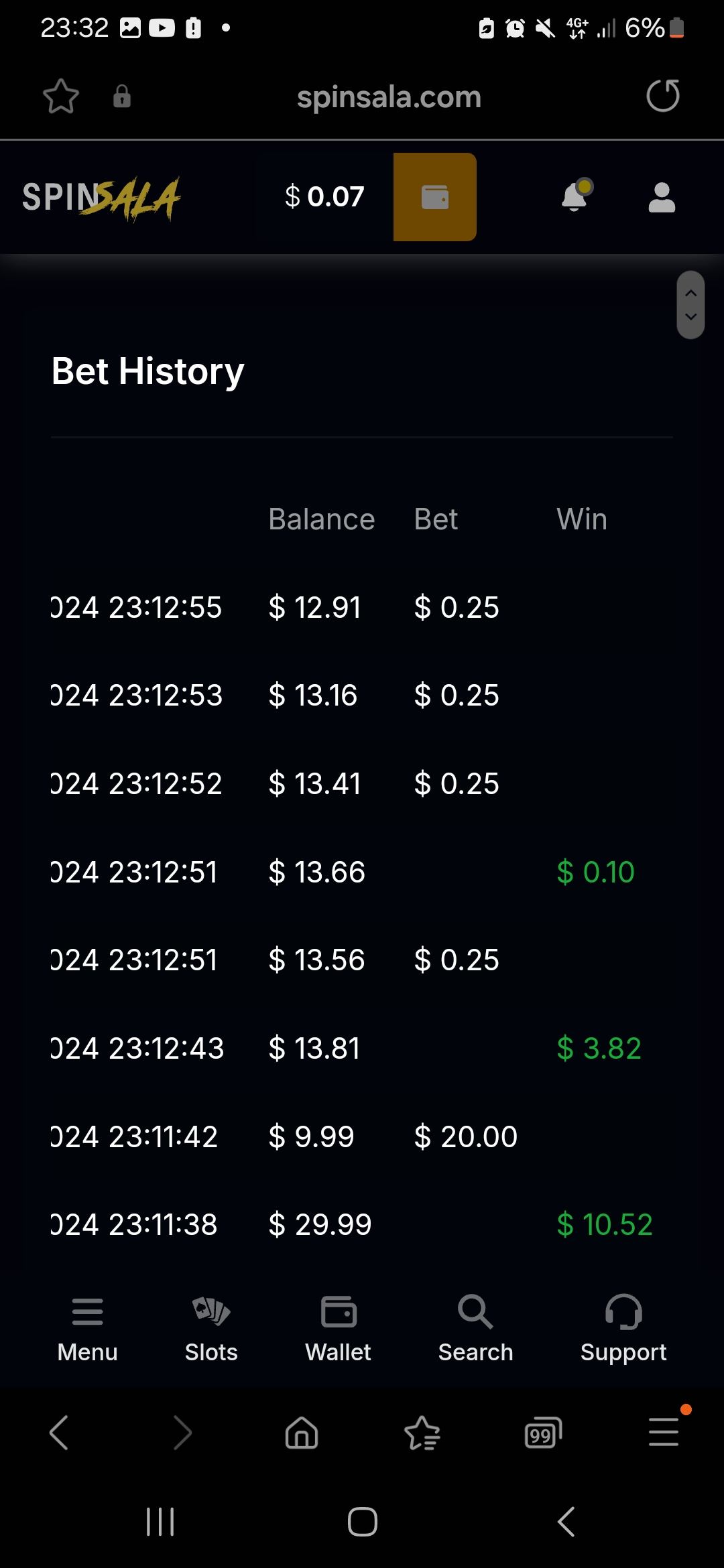The height and width of the screenshot is (1568, 724).
Task: Tap the page scroll handle
Action: click(x=690, y=305)
